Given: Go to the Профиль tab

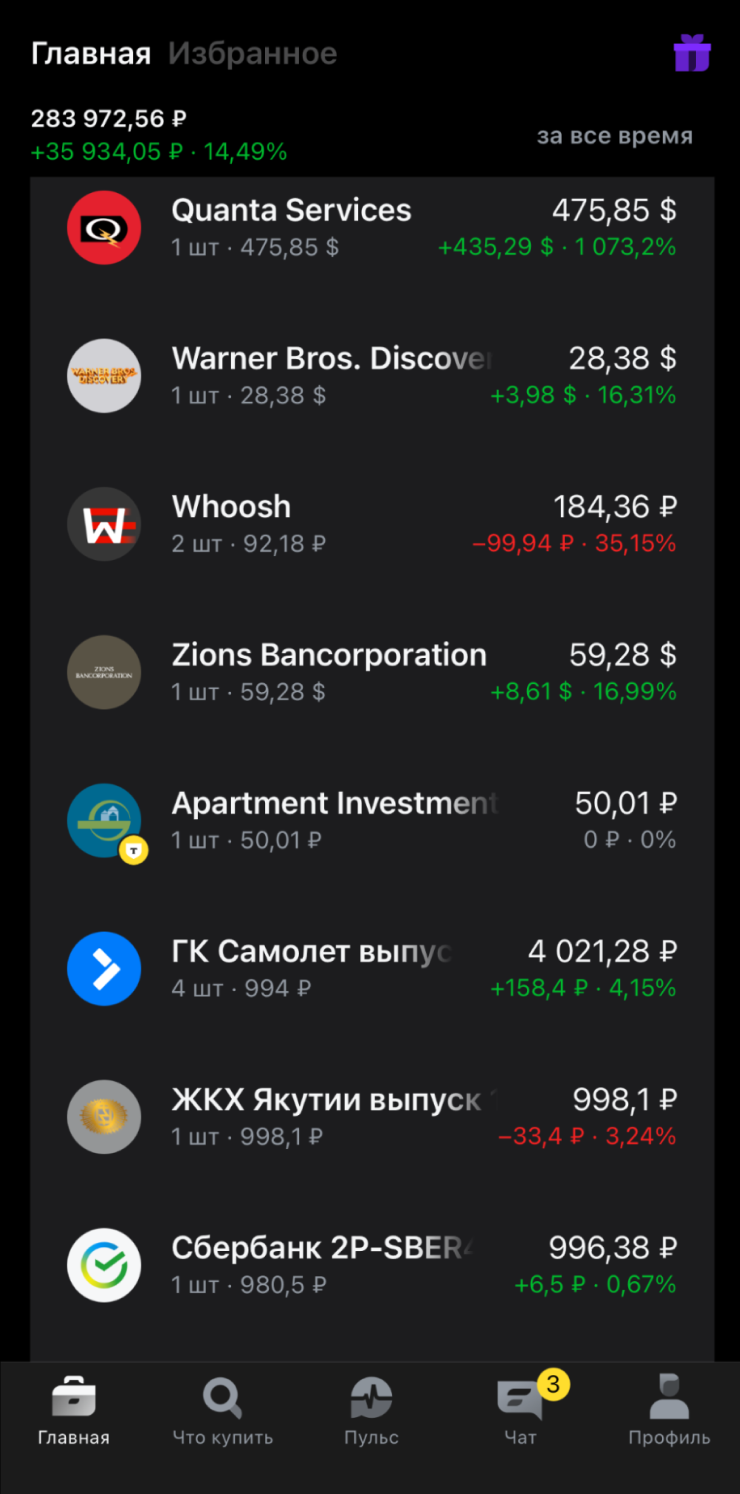Looking at the screenshot, I should (x=669, y=1412).
